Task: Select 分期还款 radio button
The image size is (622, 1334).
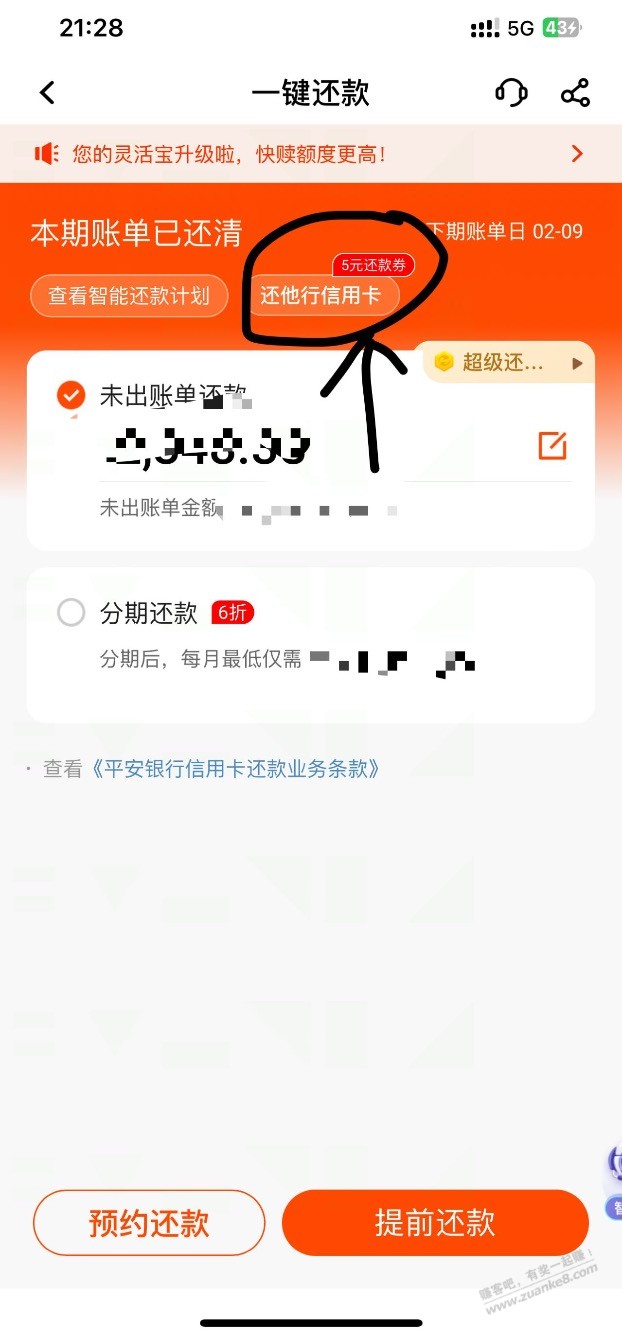Action: (x=71, y=612)
